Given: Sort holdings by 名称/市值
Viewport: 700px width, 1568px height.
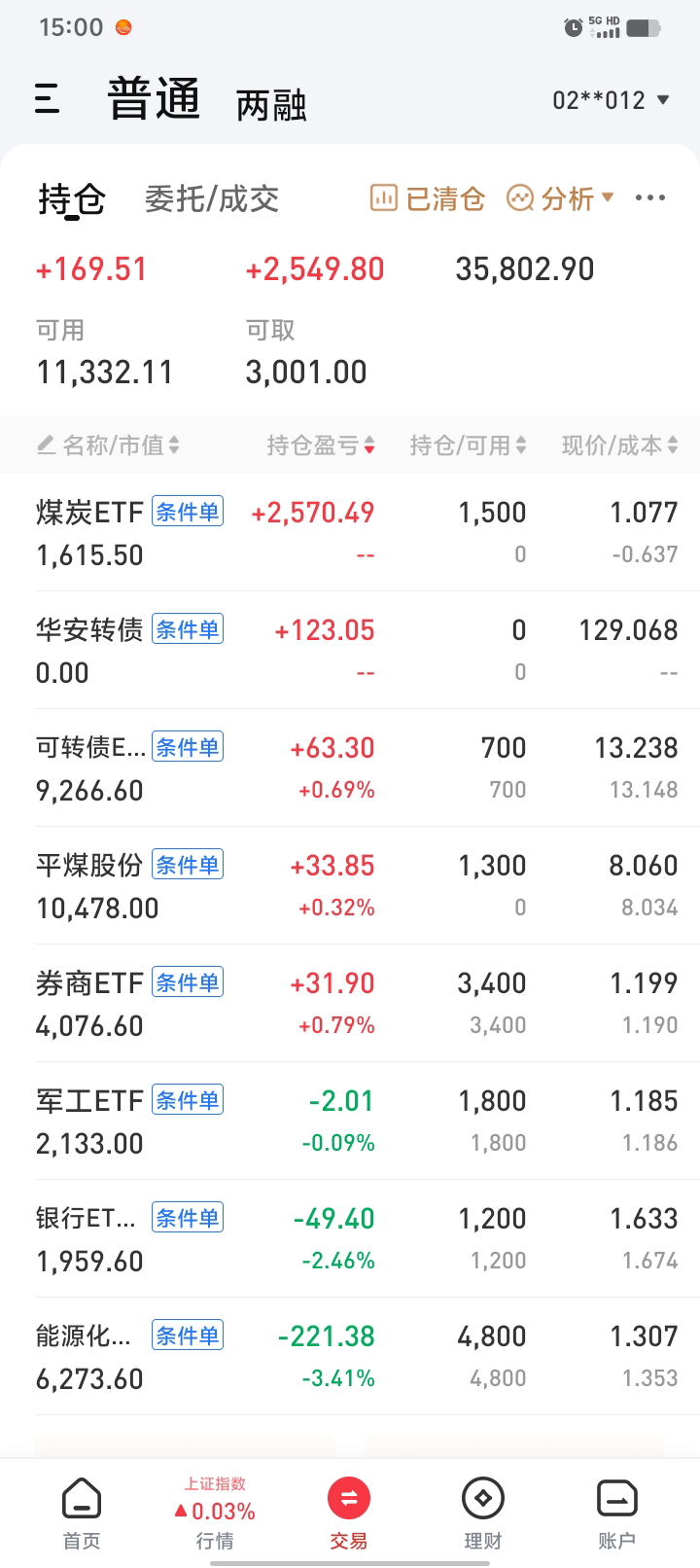Looking at the screenshot, I should (109, 445).
